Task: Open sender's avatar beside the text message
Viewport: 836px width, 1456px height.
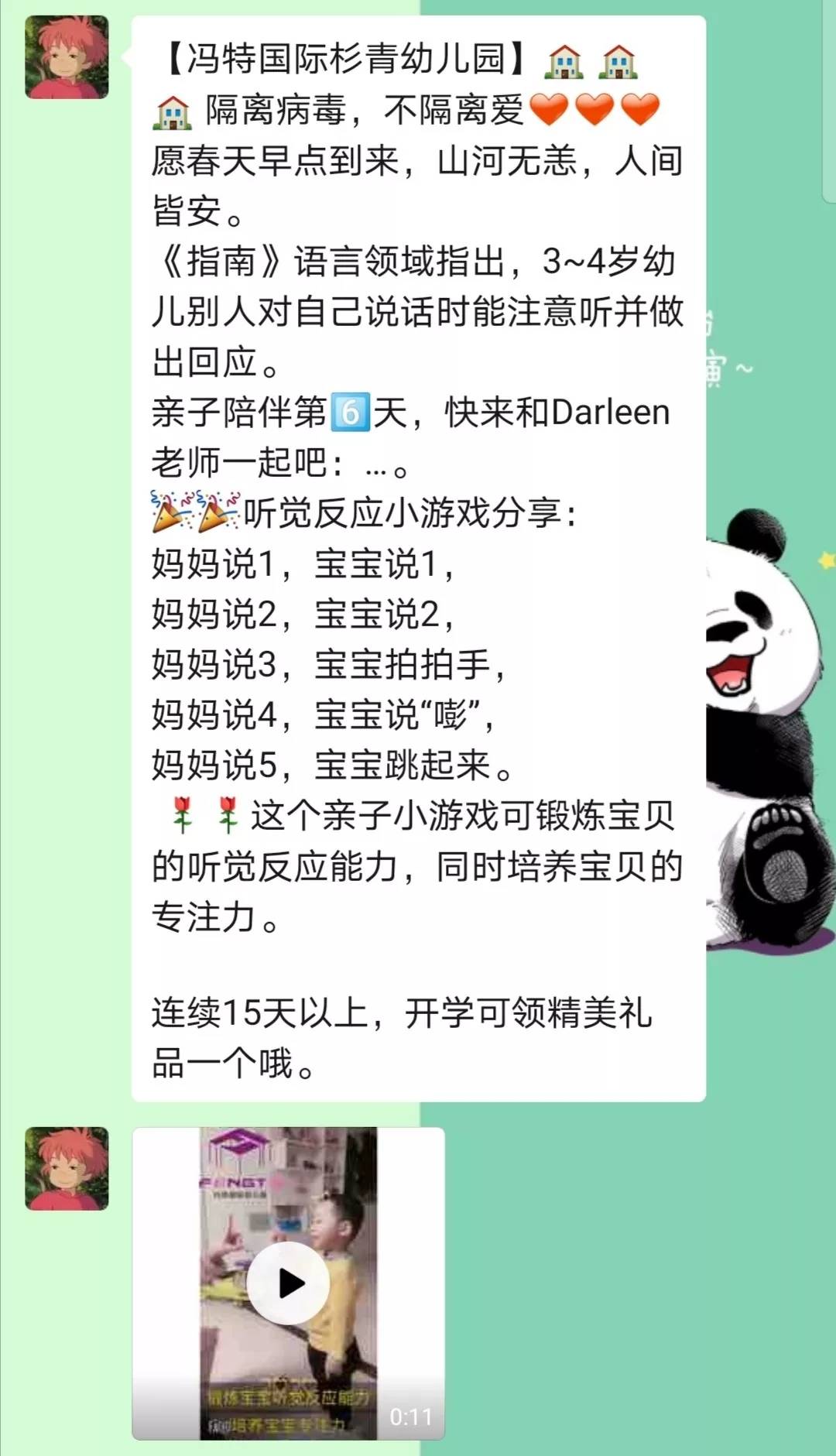Action: [x=67, y=57]
